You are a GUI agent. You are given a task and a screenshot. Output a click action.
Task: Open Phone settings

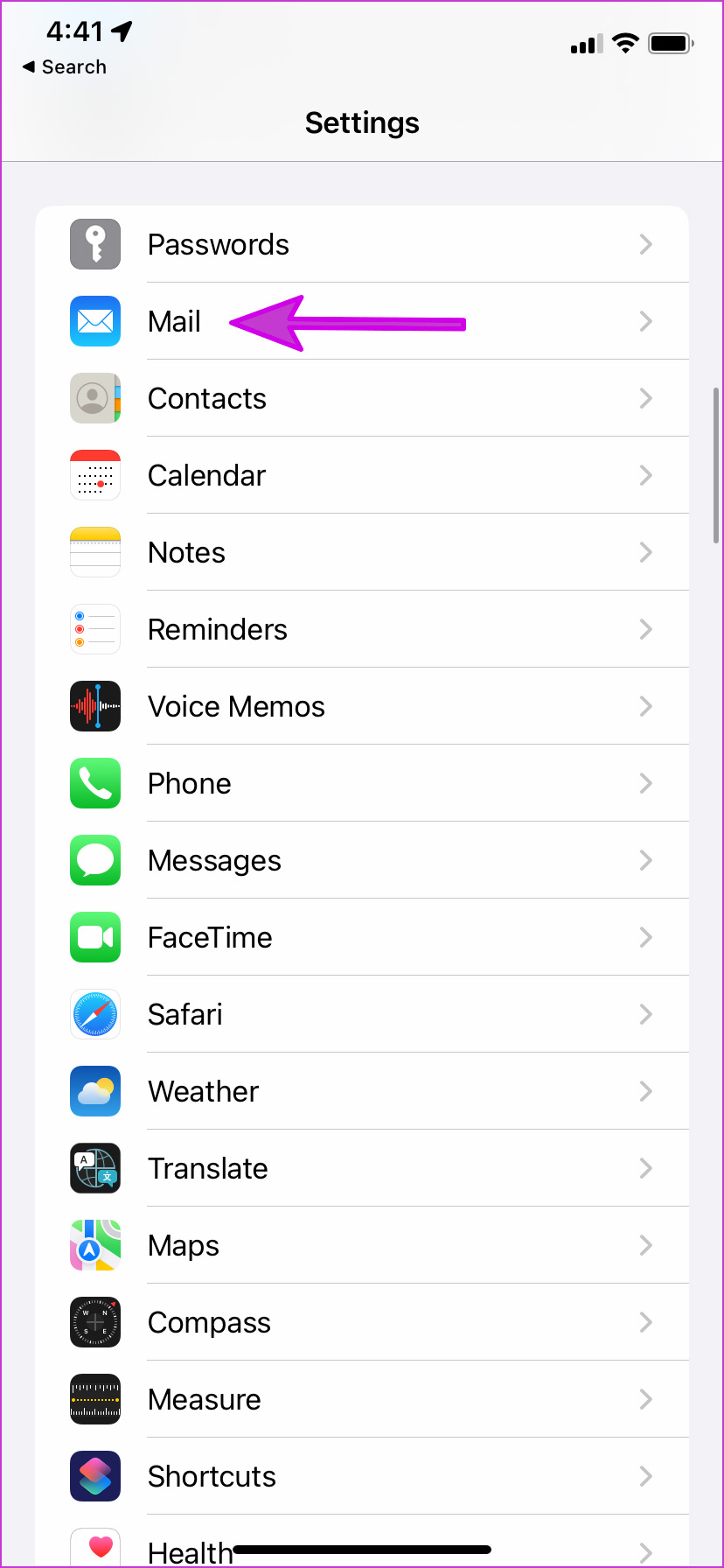362,783
